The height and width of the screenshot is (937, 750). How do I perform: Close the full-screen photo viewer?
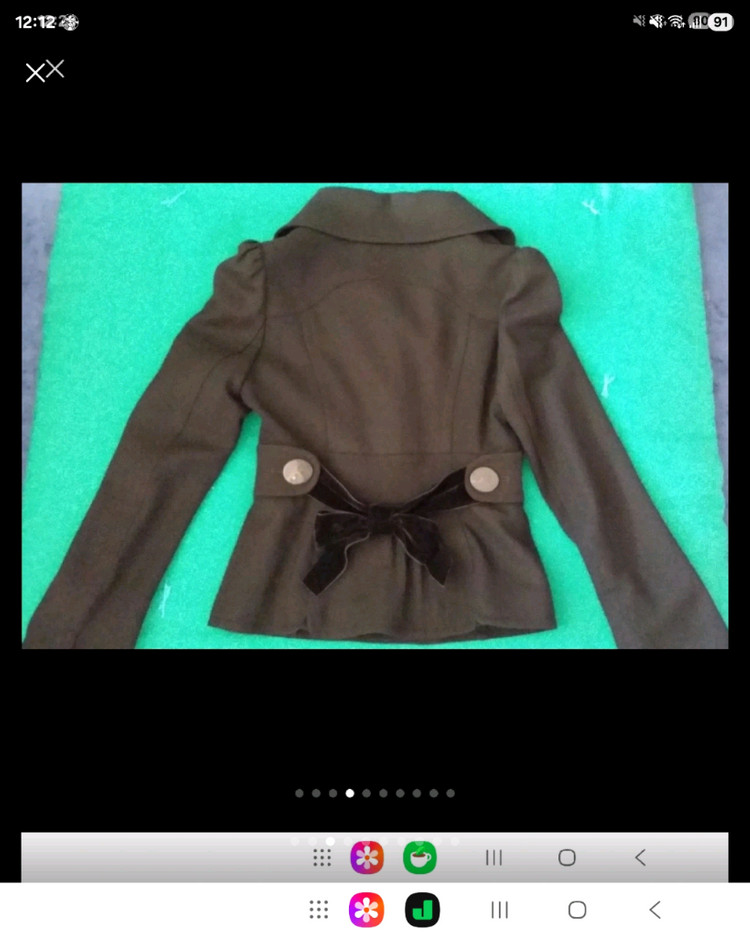pos(36,72)
